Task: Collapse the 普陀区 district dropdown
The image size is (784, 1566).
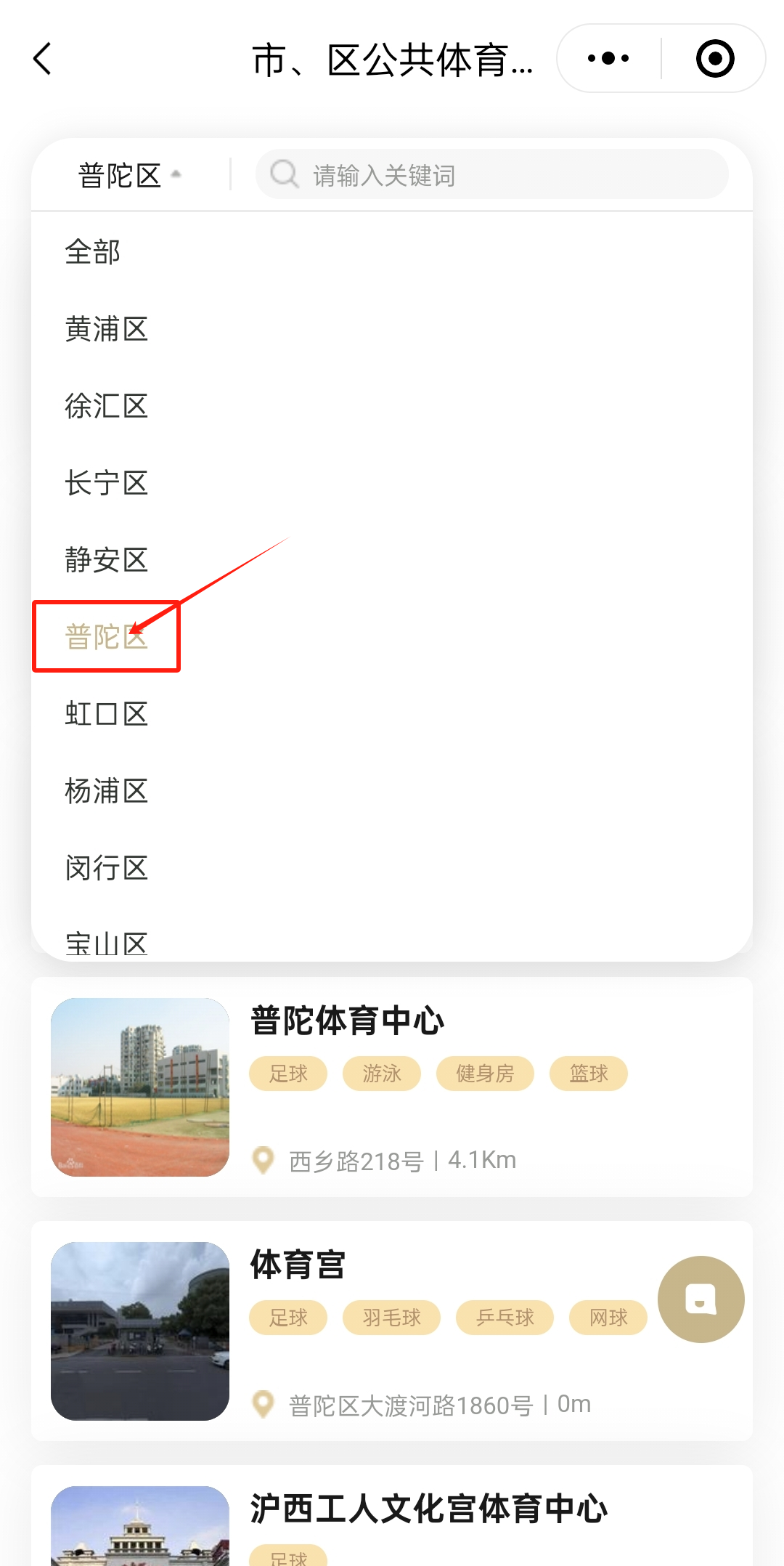Action: point(129,176)
